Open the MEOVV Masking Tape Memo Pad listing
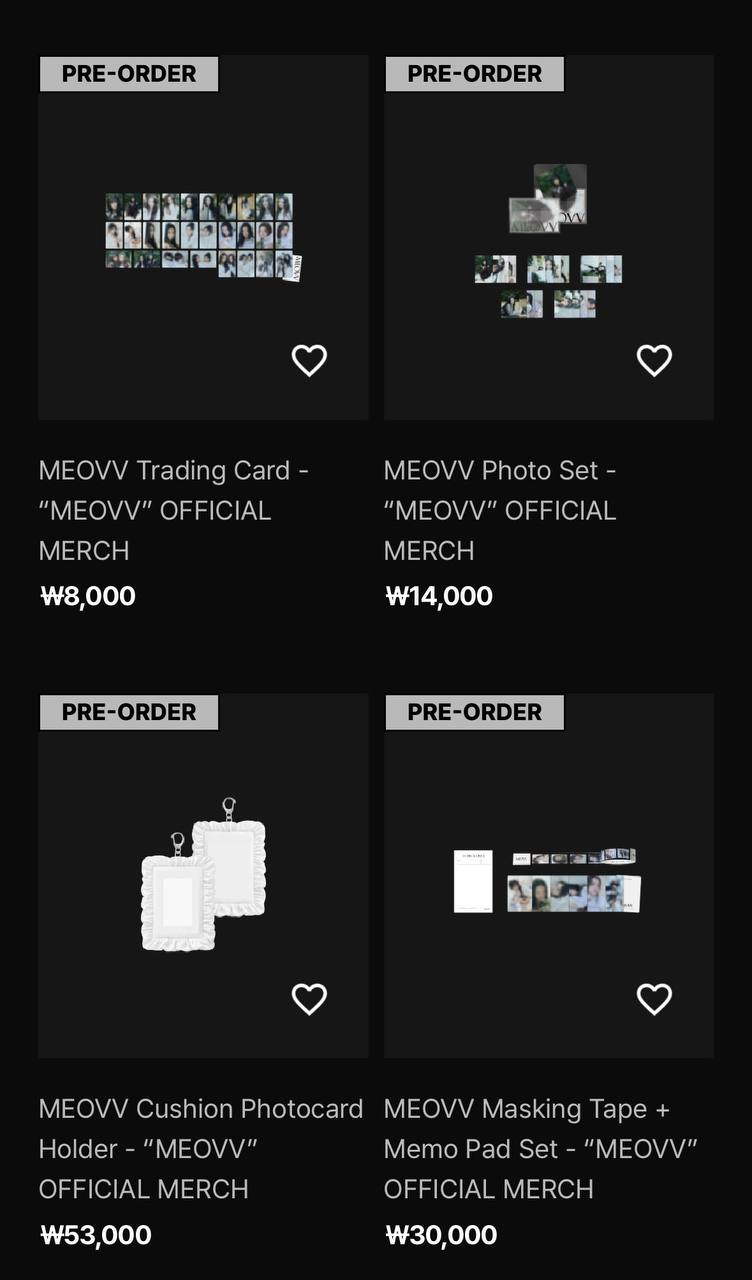The image size is (752, 1280). coord(529,1148)
